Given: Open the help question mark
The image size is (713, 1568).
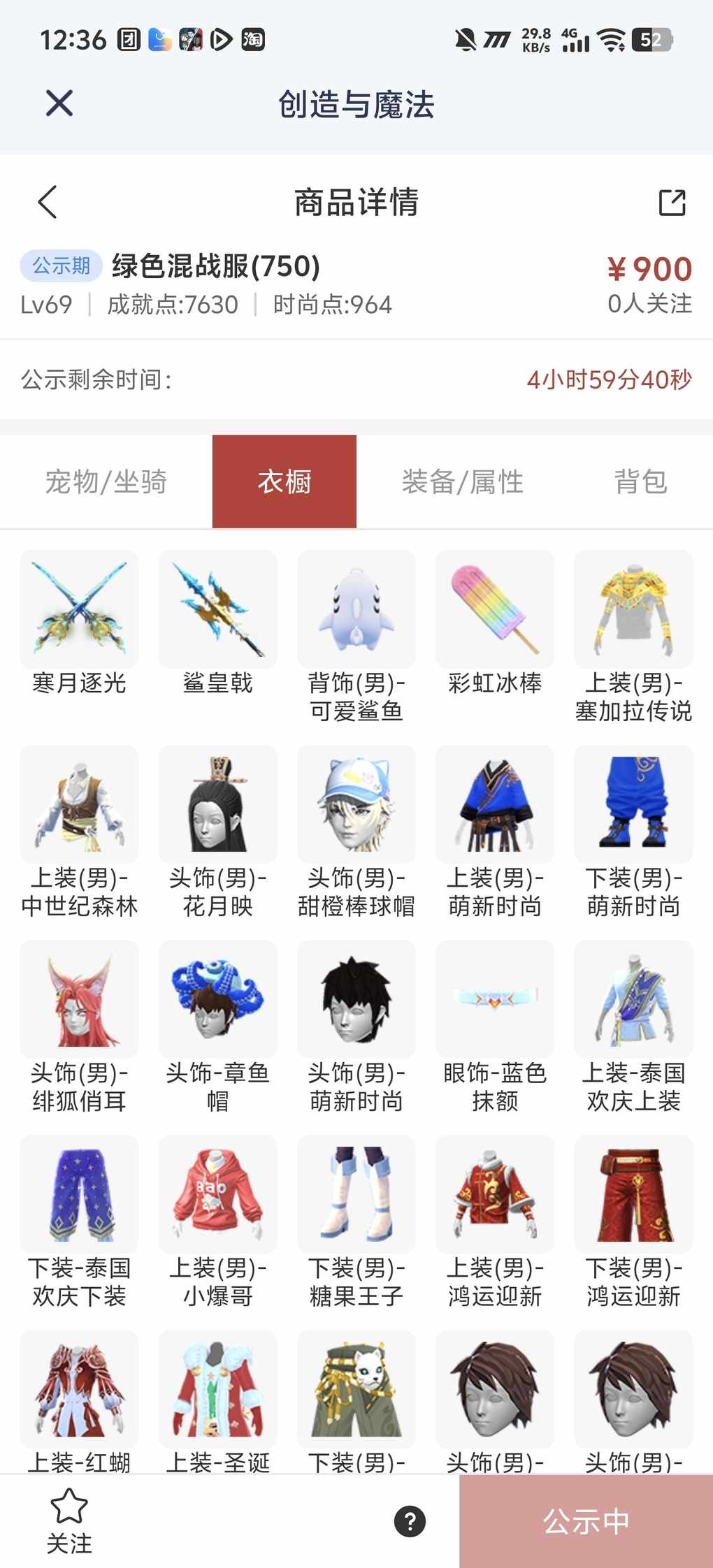Looking at the screenshot, I should [410, 1521].
